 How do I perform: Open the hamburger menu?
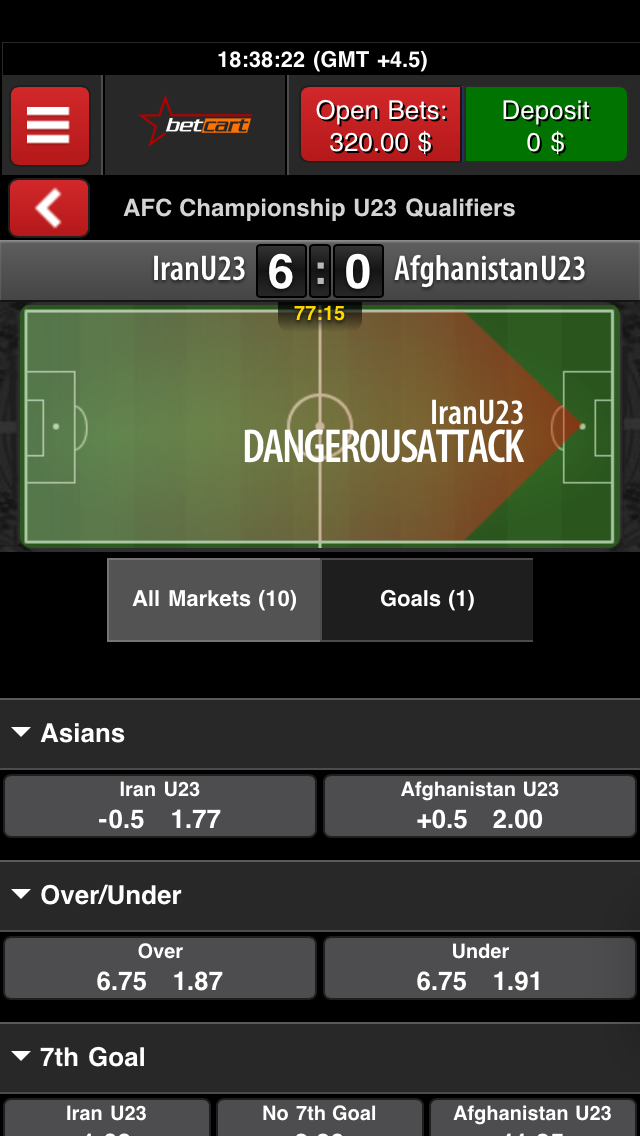click(x=50, y=126)
